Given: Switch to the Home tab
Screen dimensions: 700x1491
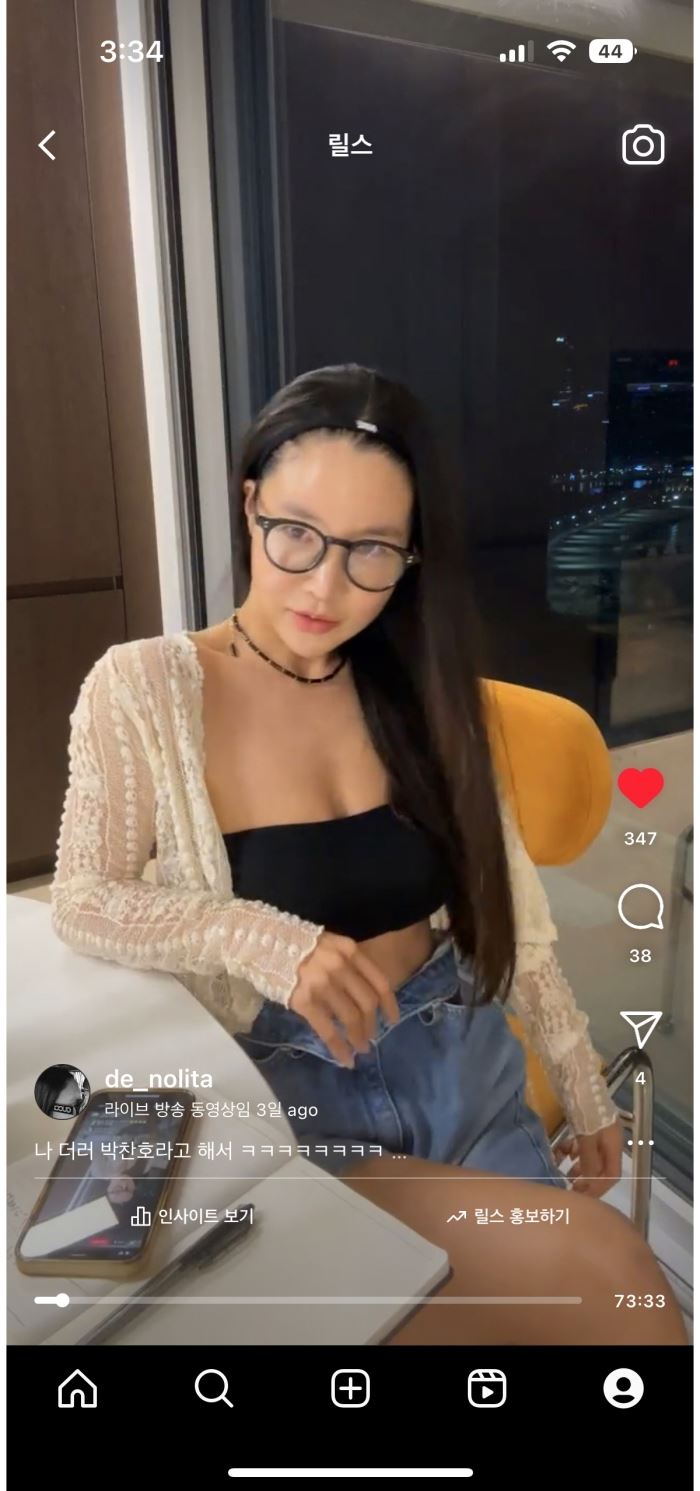Looking at the screenshot, I should pyautogui.click(x=78, y=1389).
